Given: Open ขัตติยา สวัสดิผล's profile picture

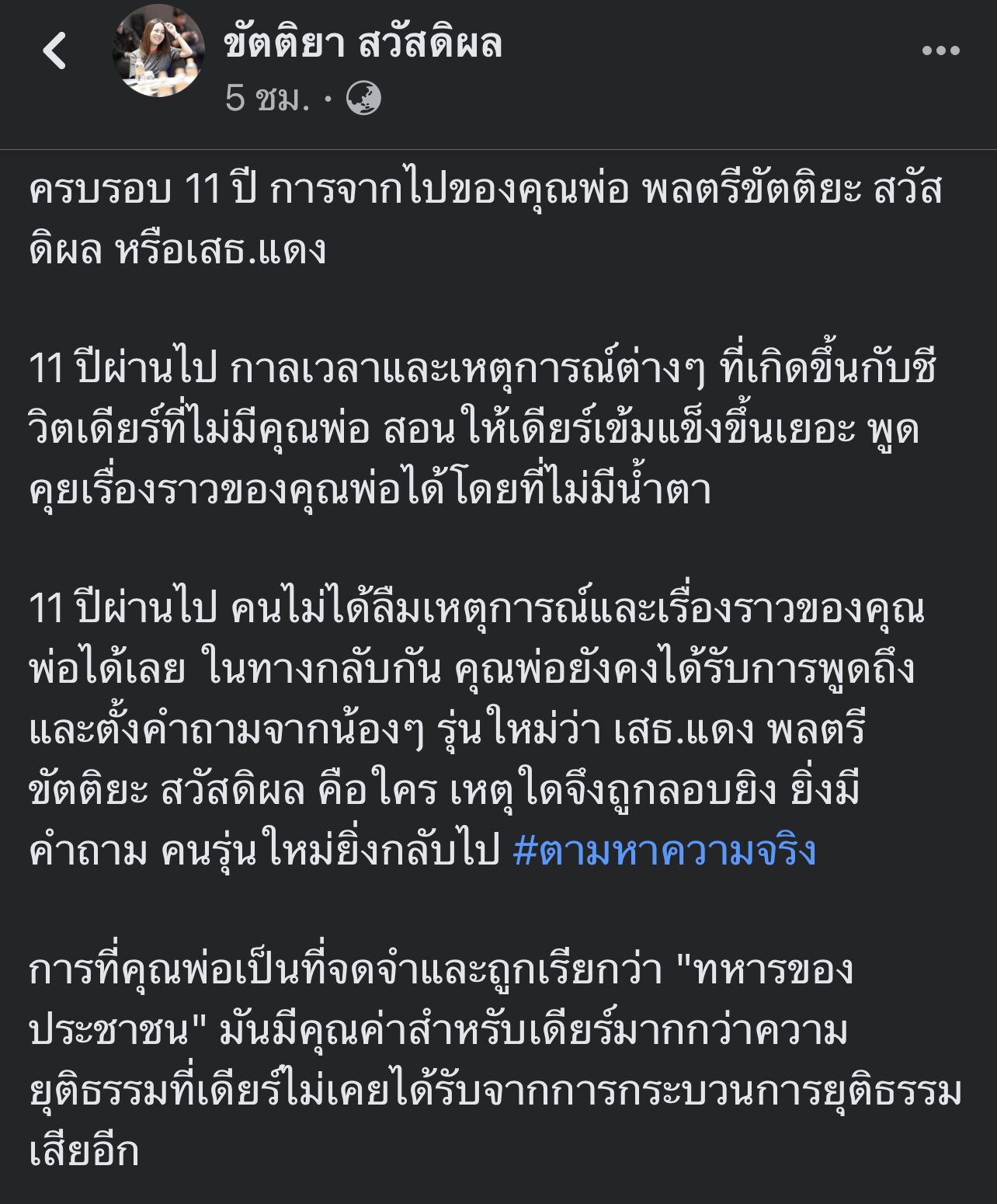Looking at the screenshot, I should 158,52.
